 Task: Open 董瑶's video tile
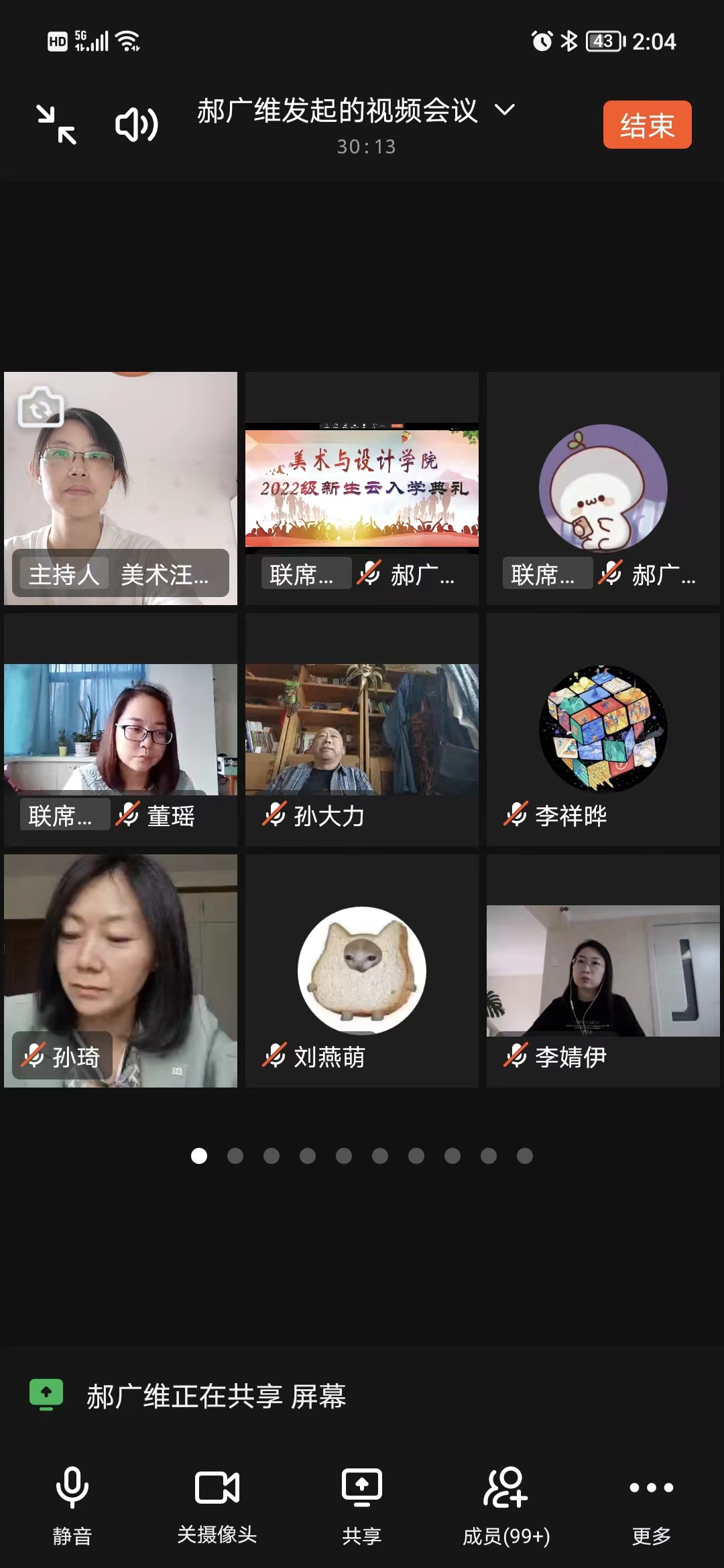point(121,729)
